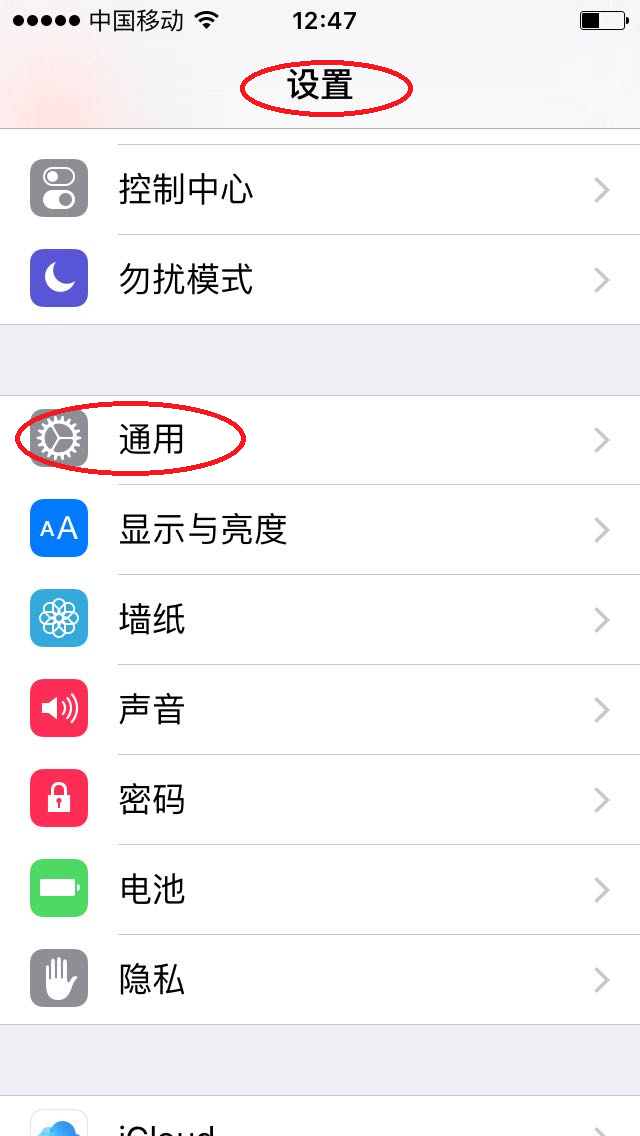Open the iCloud row
The height and width of the screenshot is (1136, 640).
coord(320,1116)
